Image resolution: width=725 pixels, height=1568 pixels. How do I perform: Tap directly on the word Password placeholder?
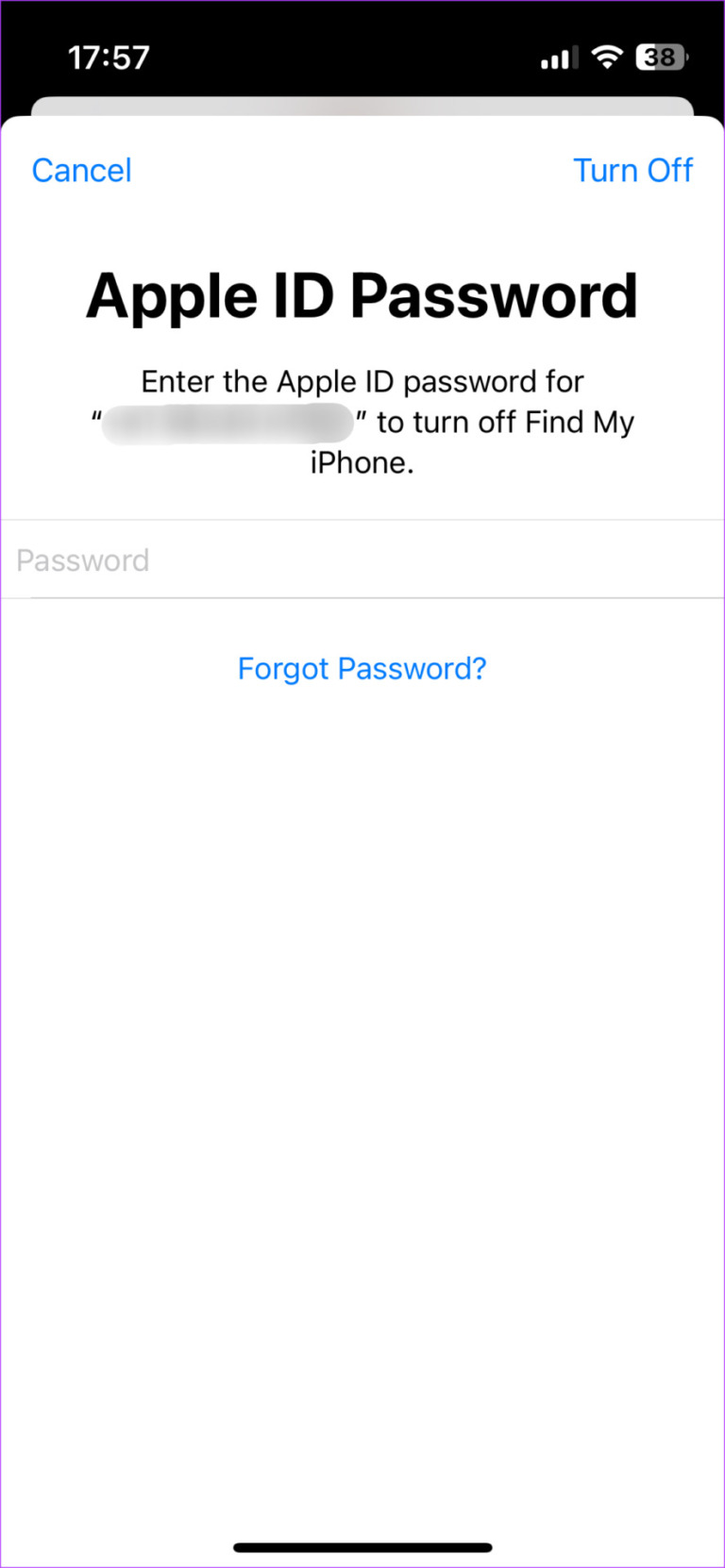coord(82,559)
